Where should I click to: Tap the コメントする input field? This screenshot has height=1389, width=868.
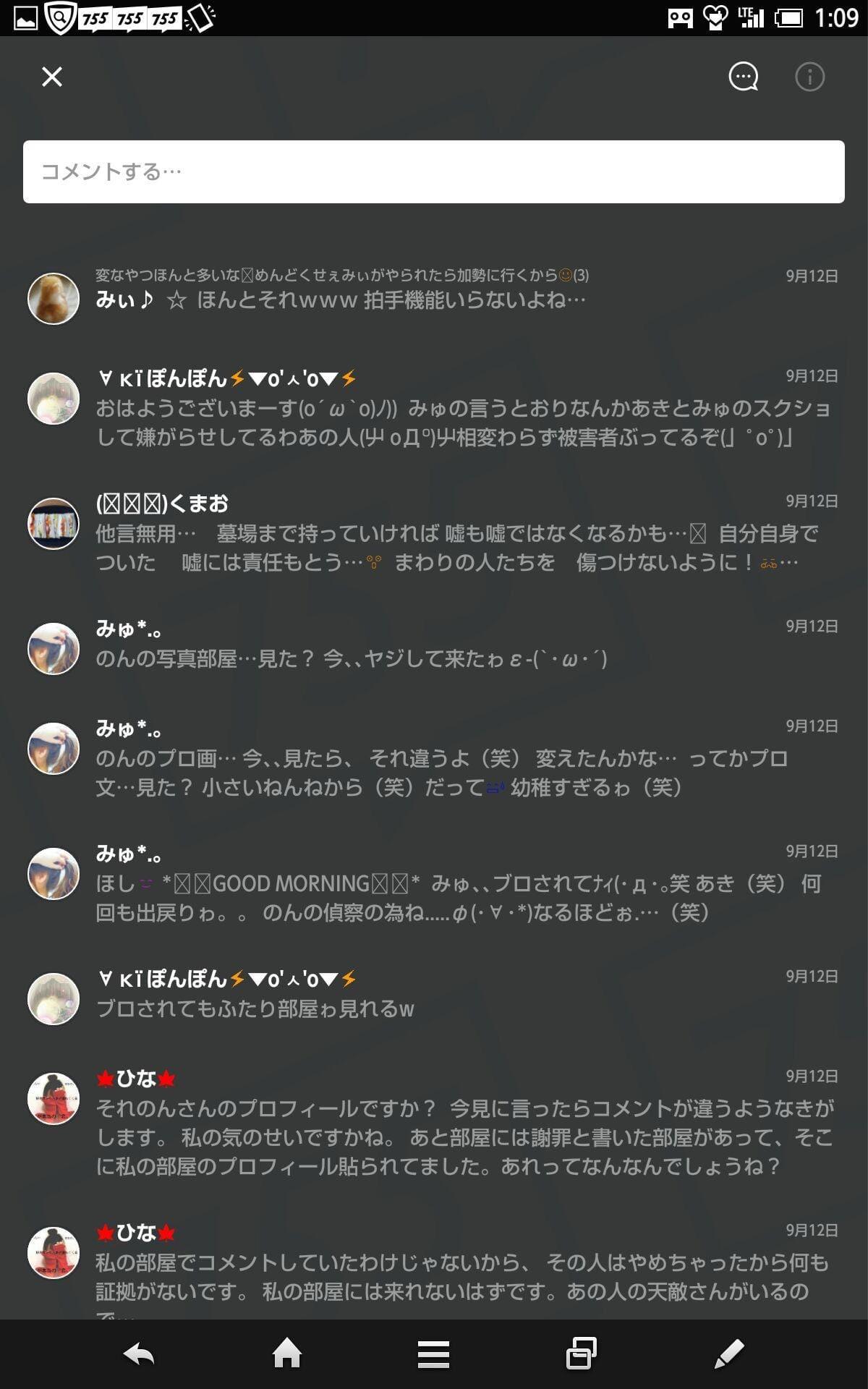point(434,172)
